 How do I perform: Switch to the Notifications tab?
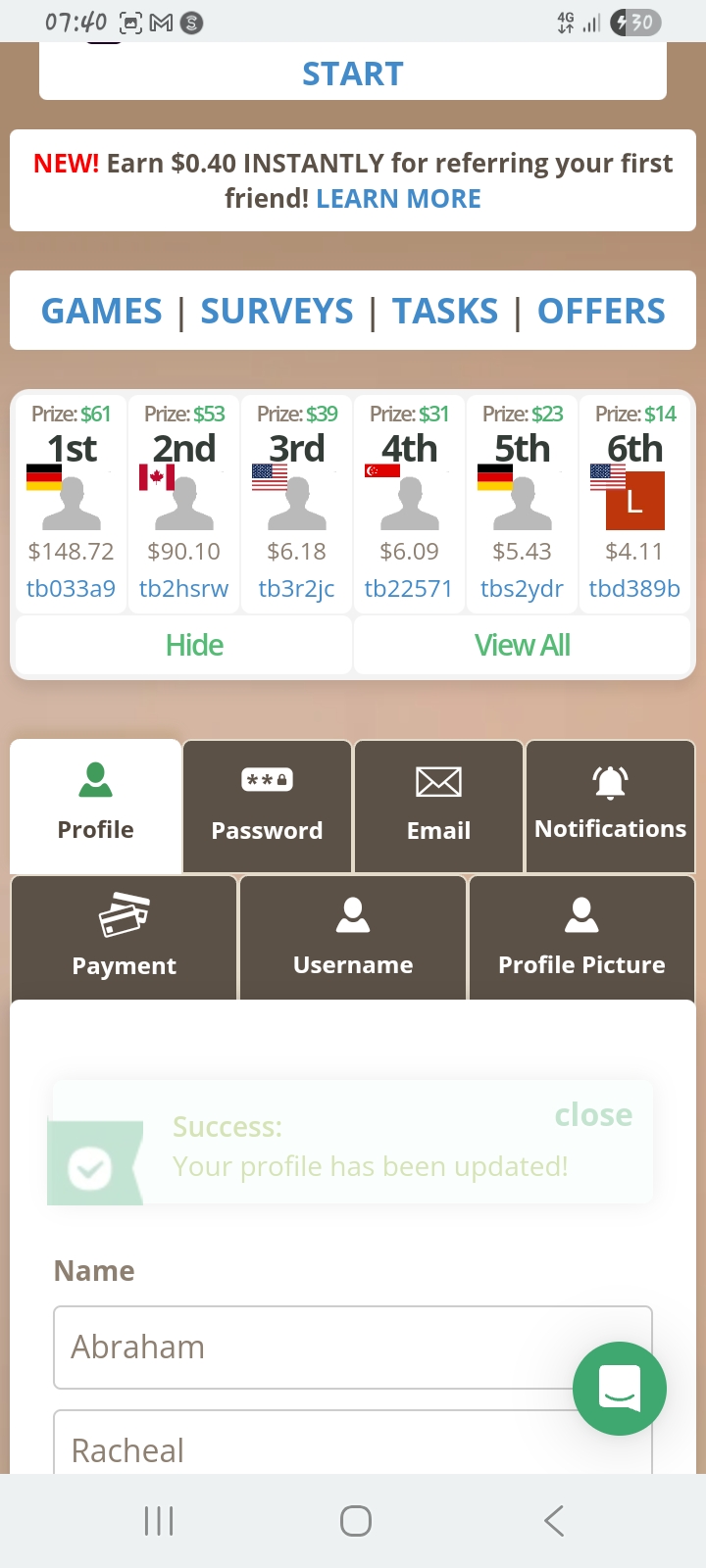pos(610,806)
